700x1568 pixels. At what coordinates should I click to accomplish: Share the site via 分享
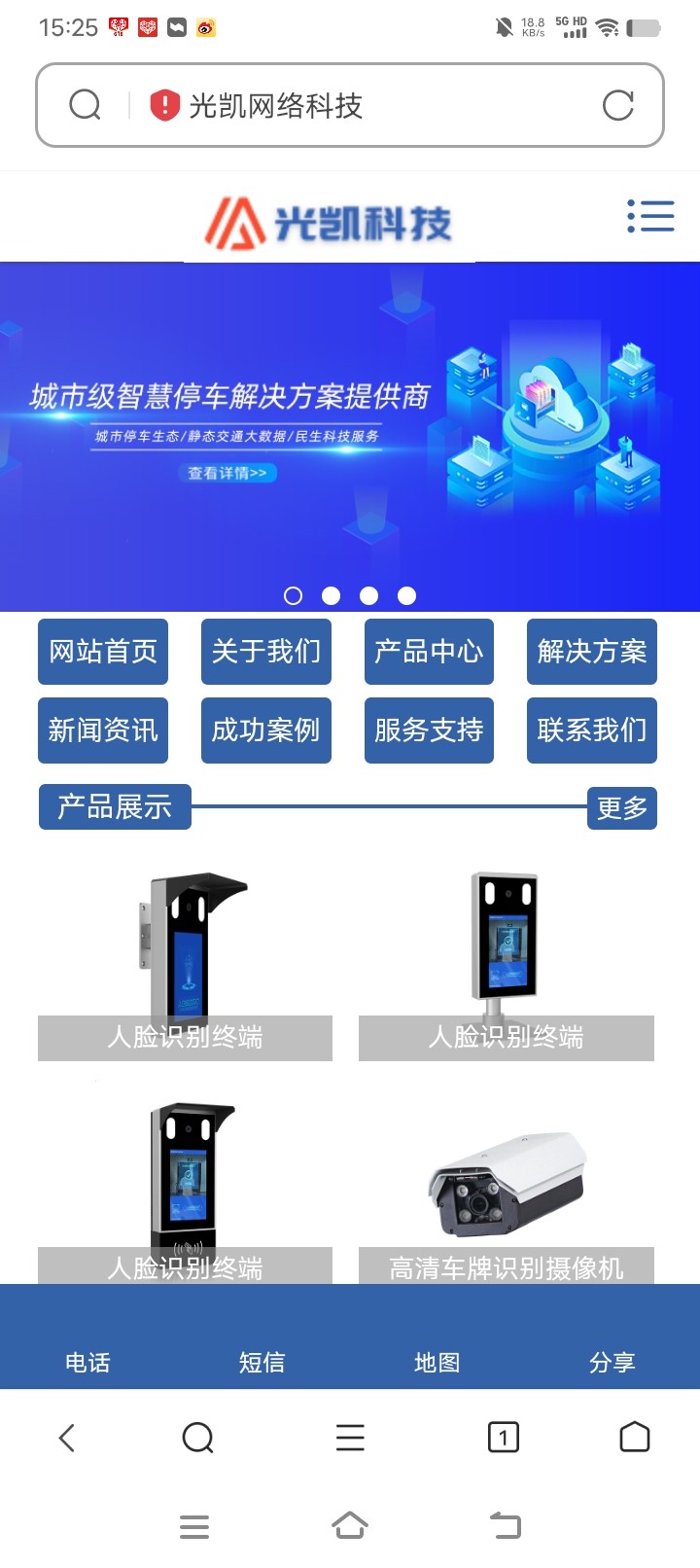(612, 1362)
